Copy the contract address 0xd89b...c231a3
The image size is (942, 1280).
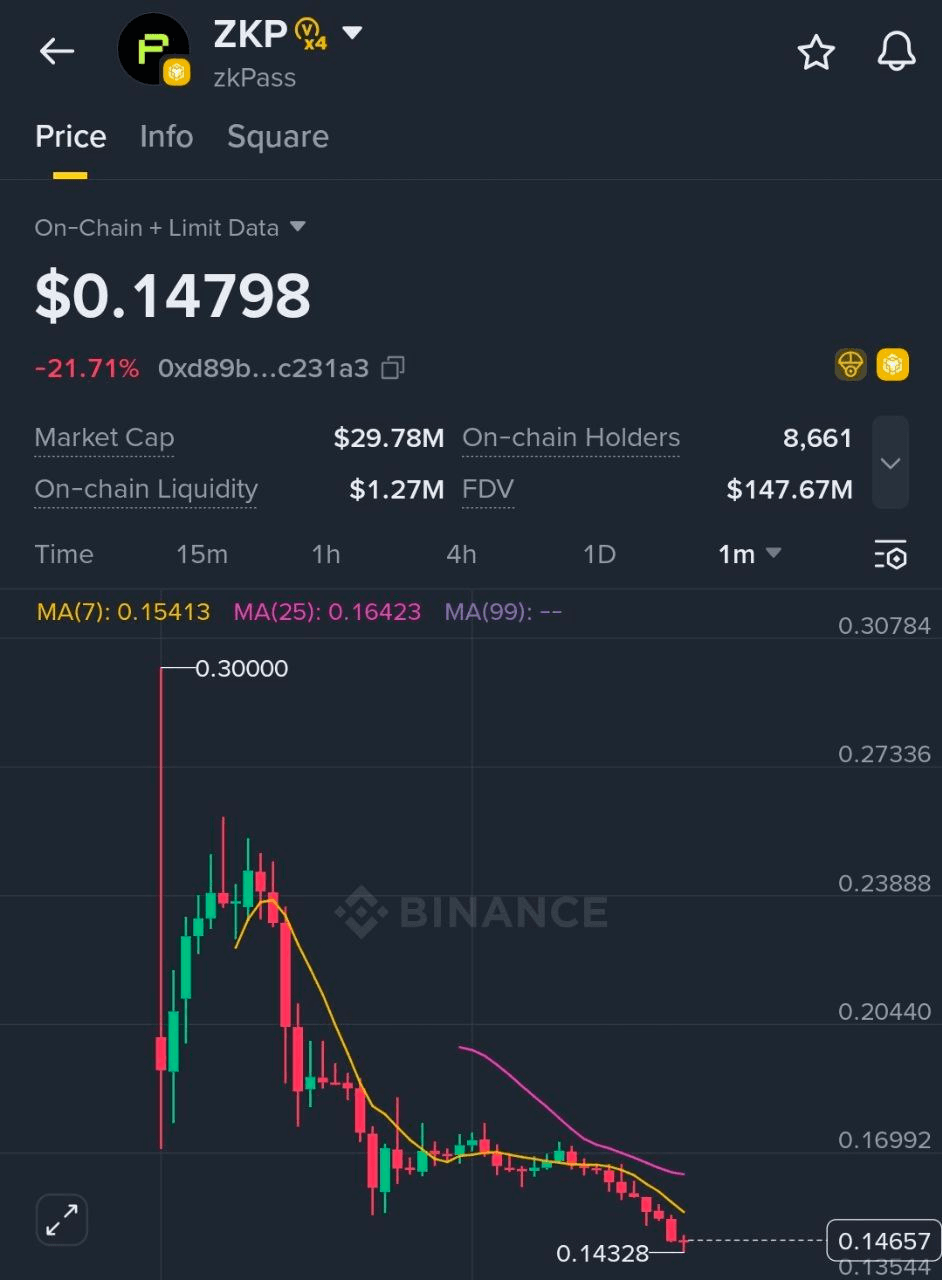click(393, 368)
